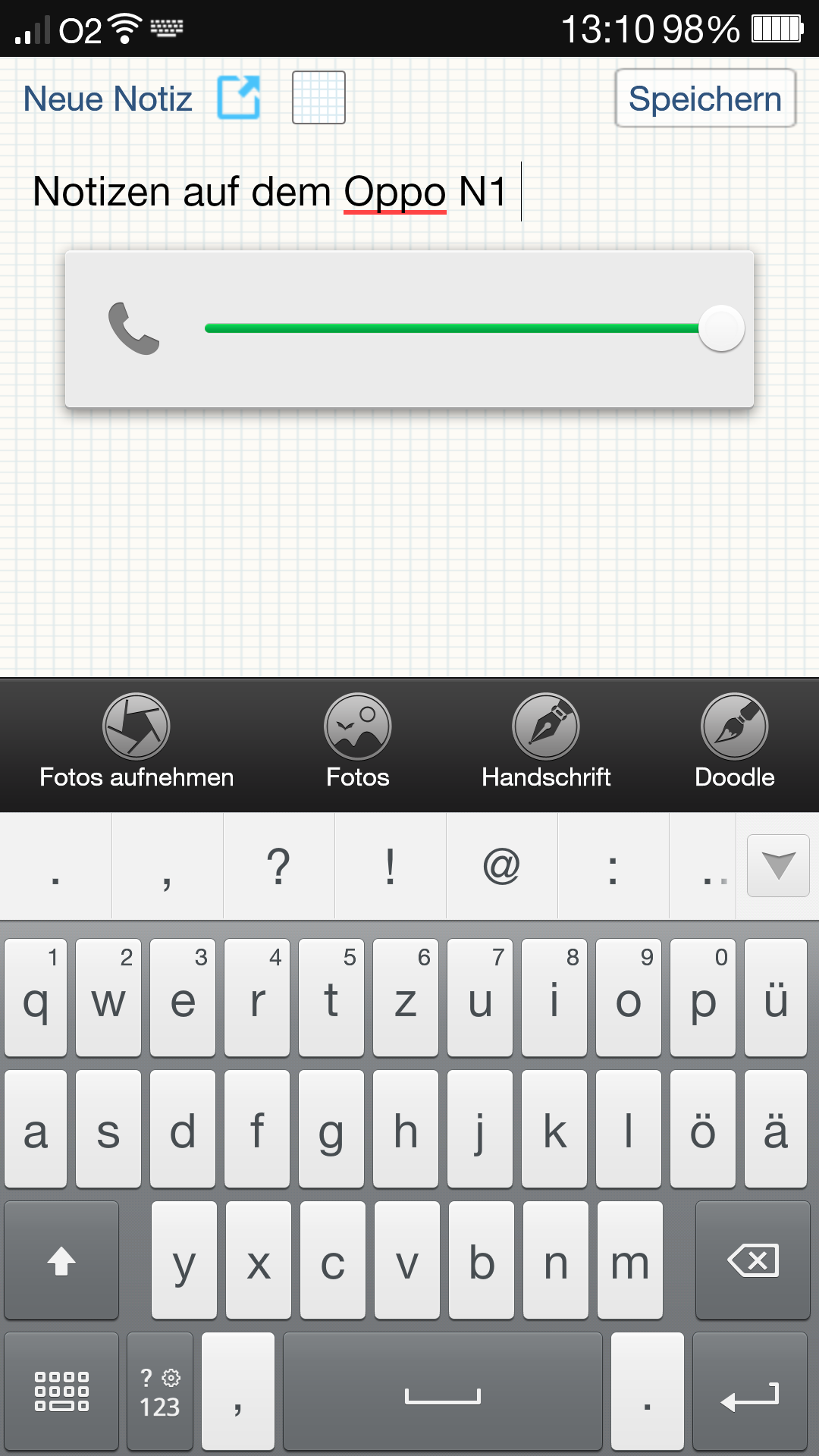Insert a picture via Fotos
Image resolution: width=819 pixels, height=1456 pixels.
(357, 739)
